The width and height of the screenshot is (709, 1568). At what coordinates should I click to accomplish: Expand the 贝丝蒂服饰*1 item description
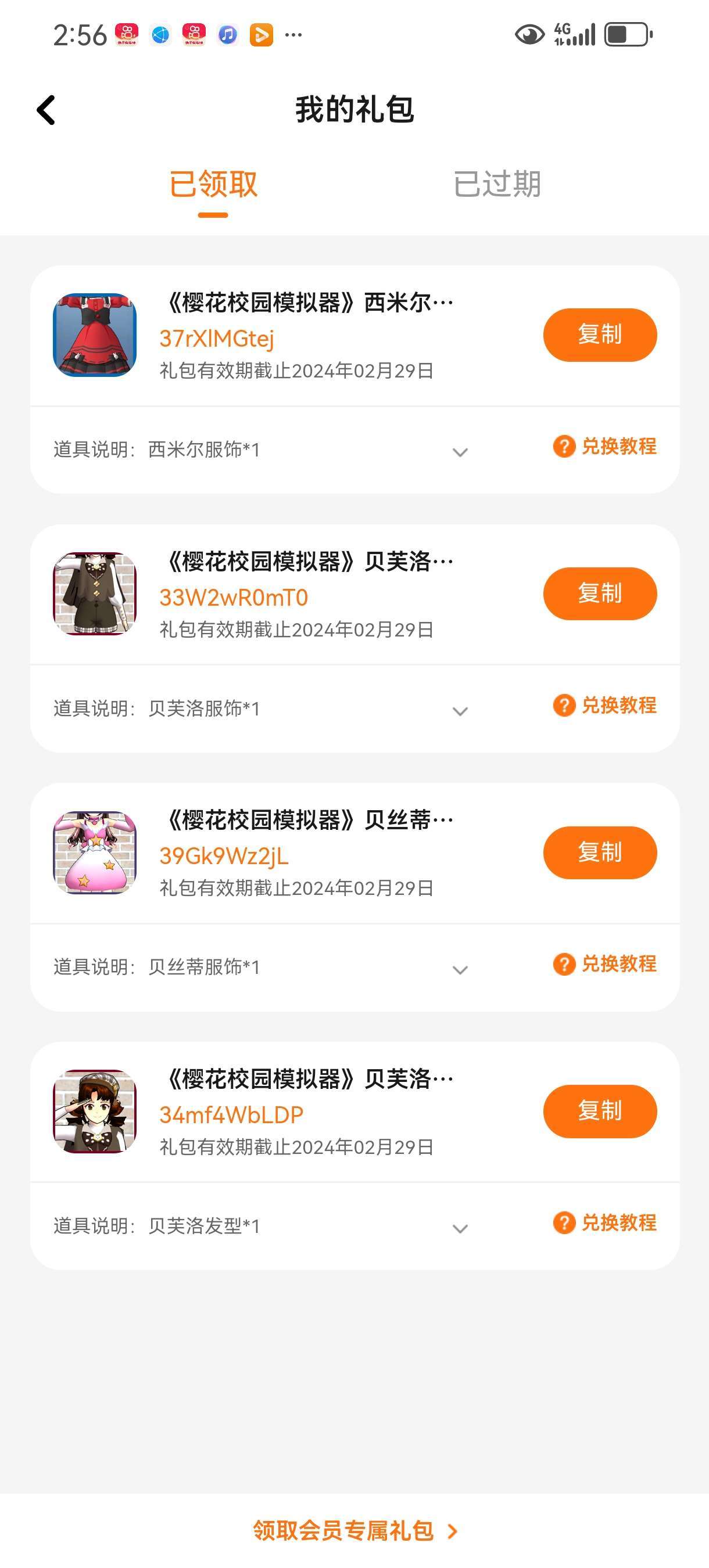click(460, 969)
